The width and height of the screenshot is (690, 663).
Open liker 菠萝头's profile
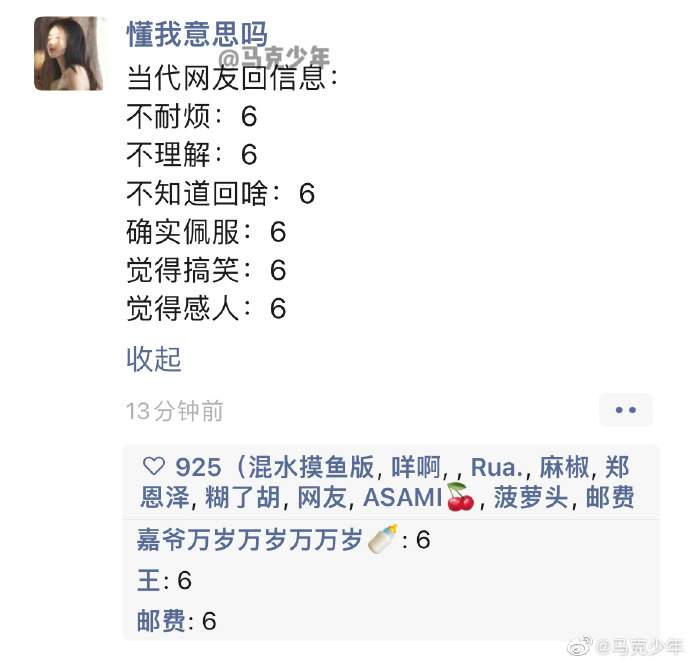532,497
